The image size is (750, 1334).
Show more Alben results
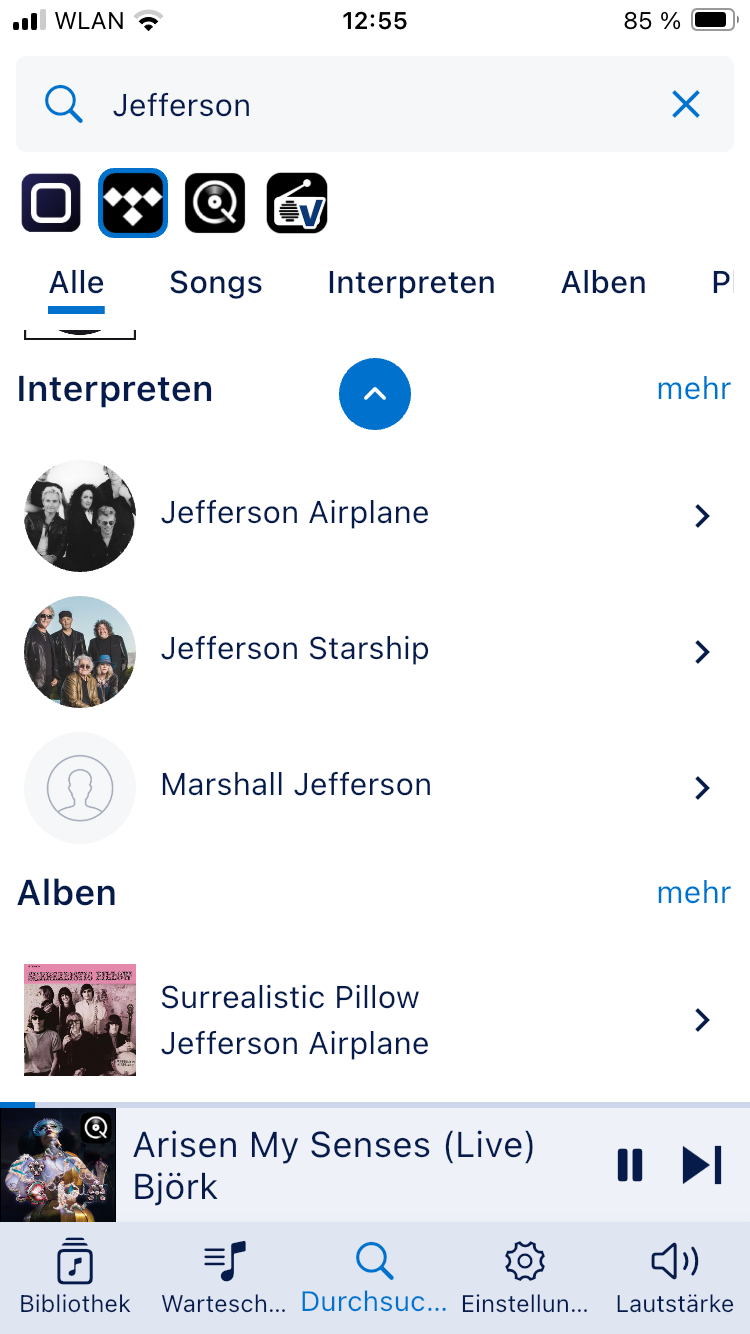pyautogui.click(x=693, y=893)
